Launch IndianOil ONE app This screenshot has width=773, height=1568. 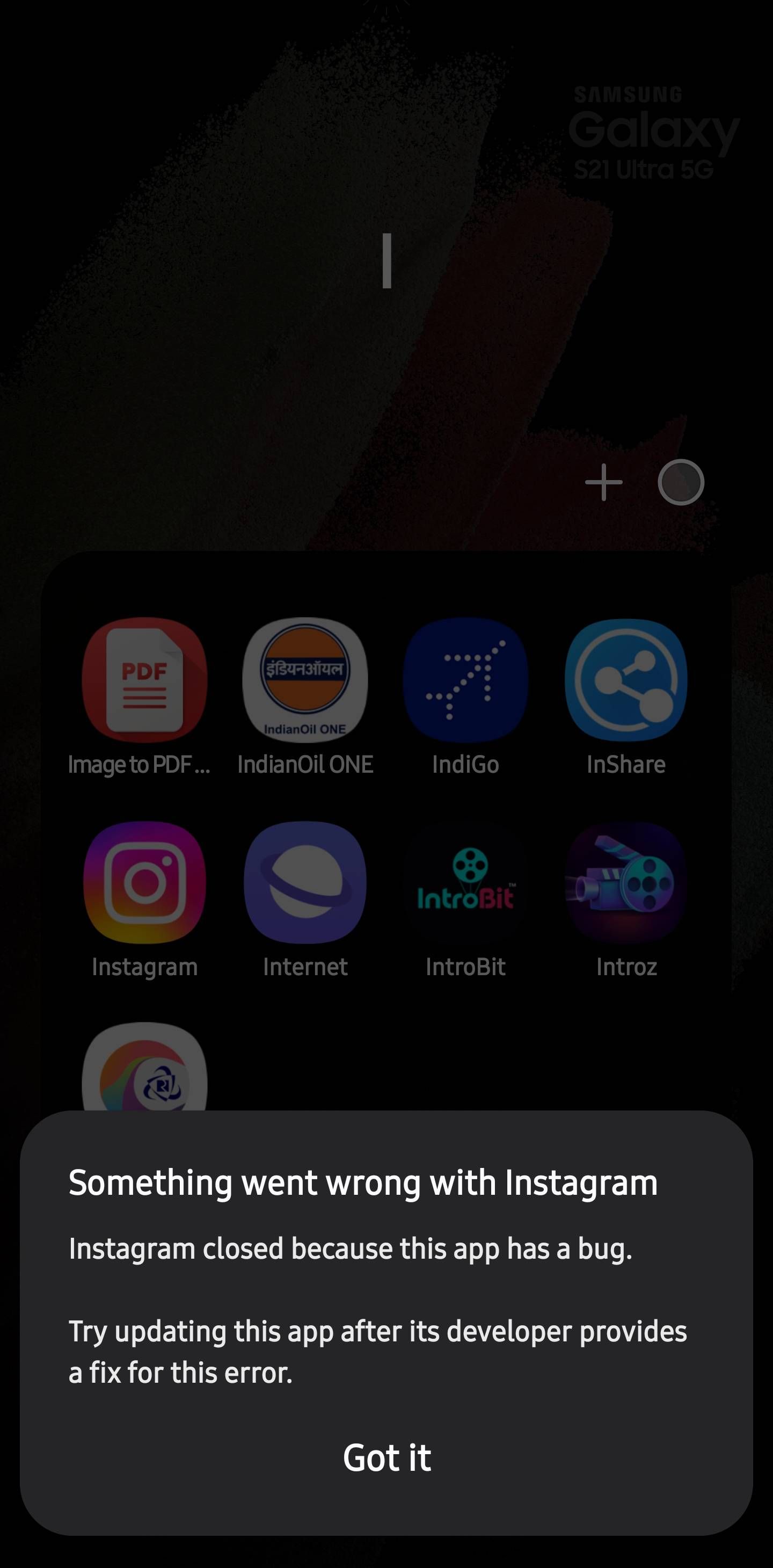305,680
